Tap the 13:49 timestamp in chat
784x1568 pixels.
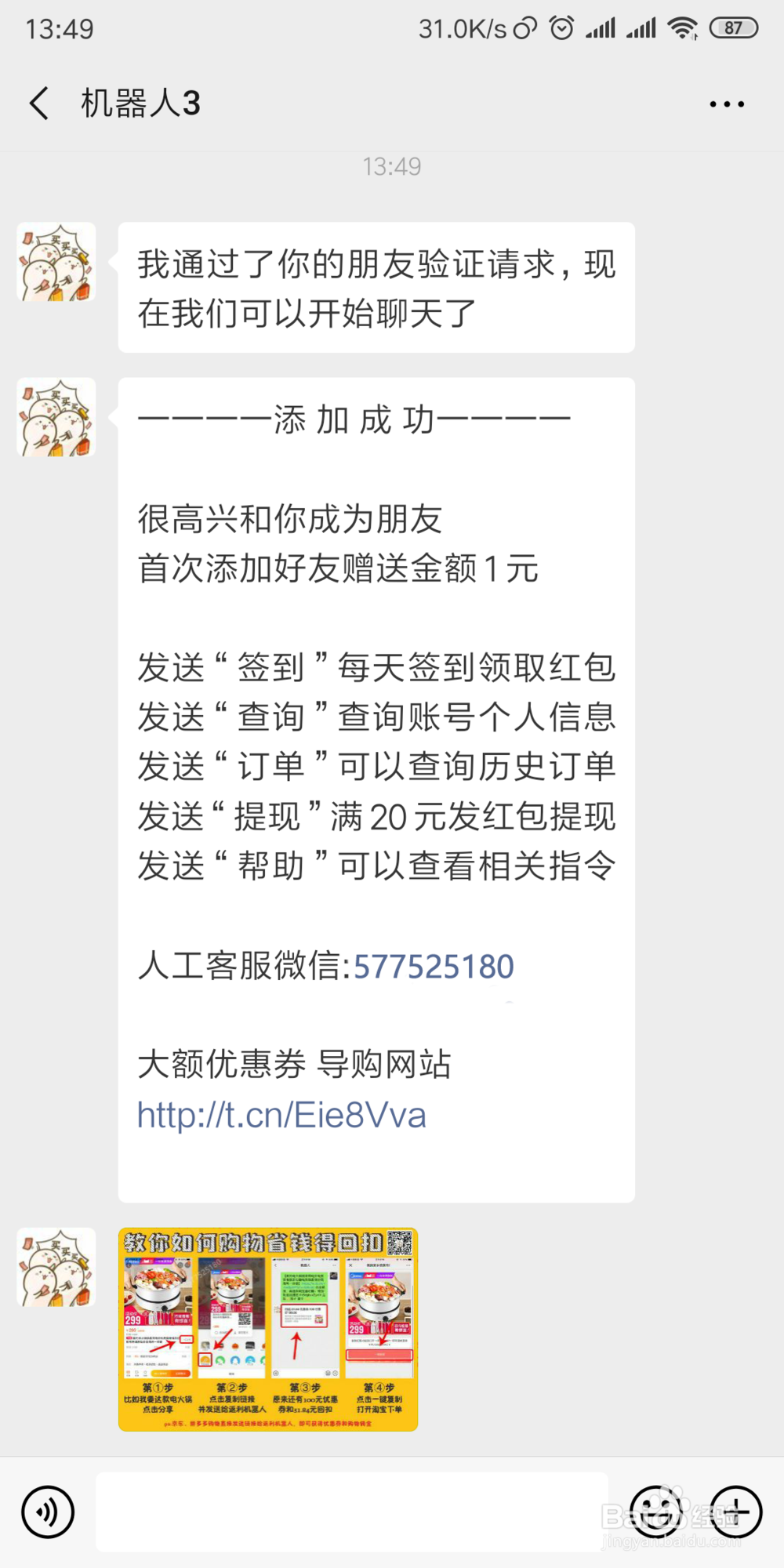[x=392, y=165]
